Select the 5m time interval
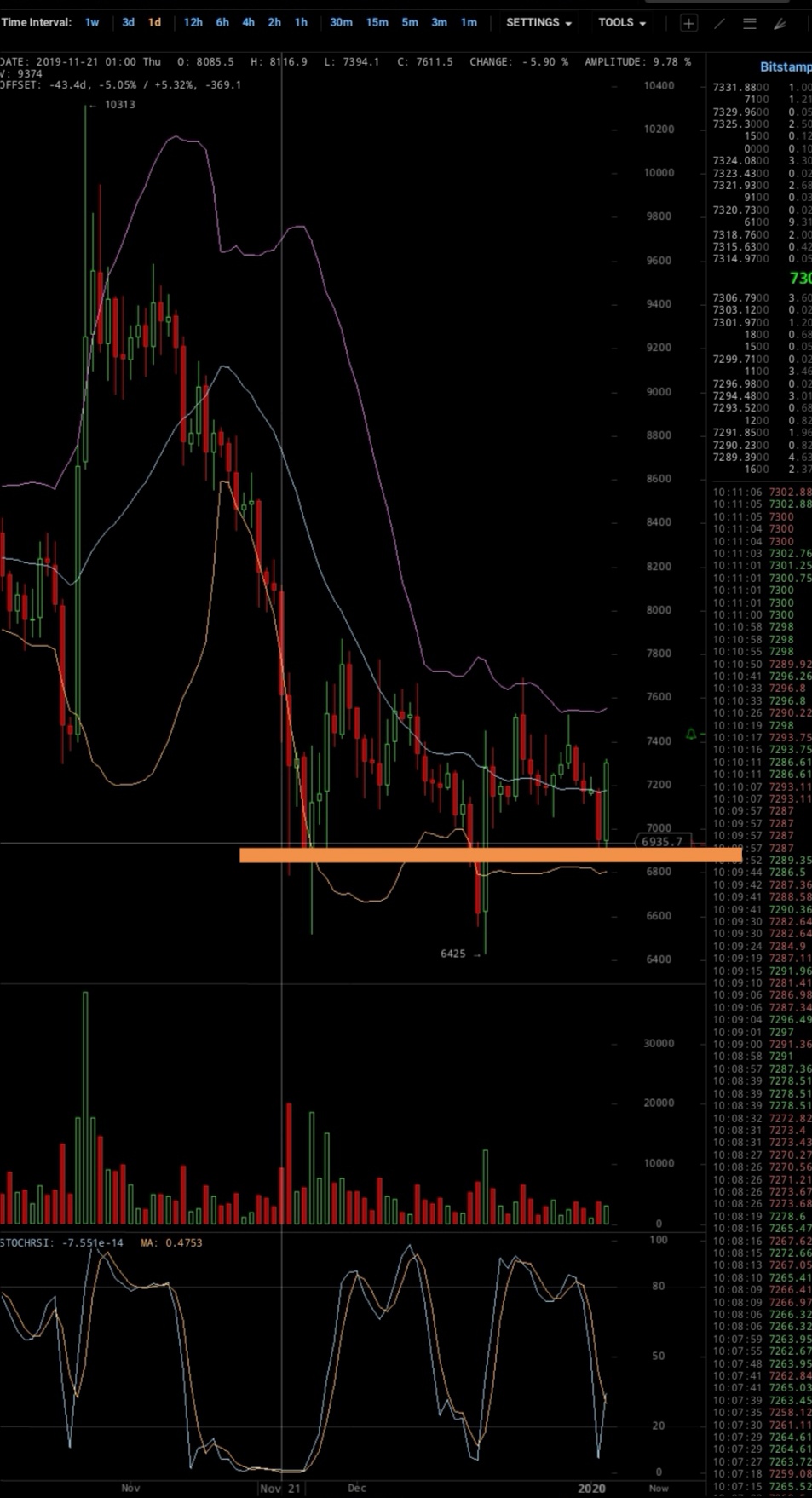This screenshot has width=812, height=1498. [x=410, y=22]
